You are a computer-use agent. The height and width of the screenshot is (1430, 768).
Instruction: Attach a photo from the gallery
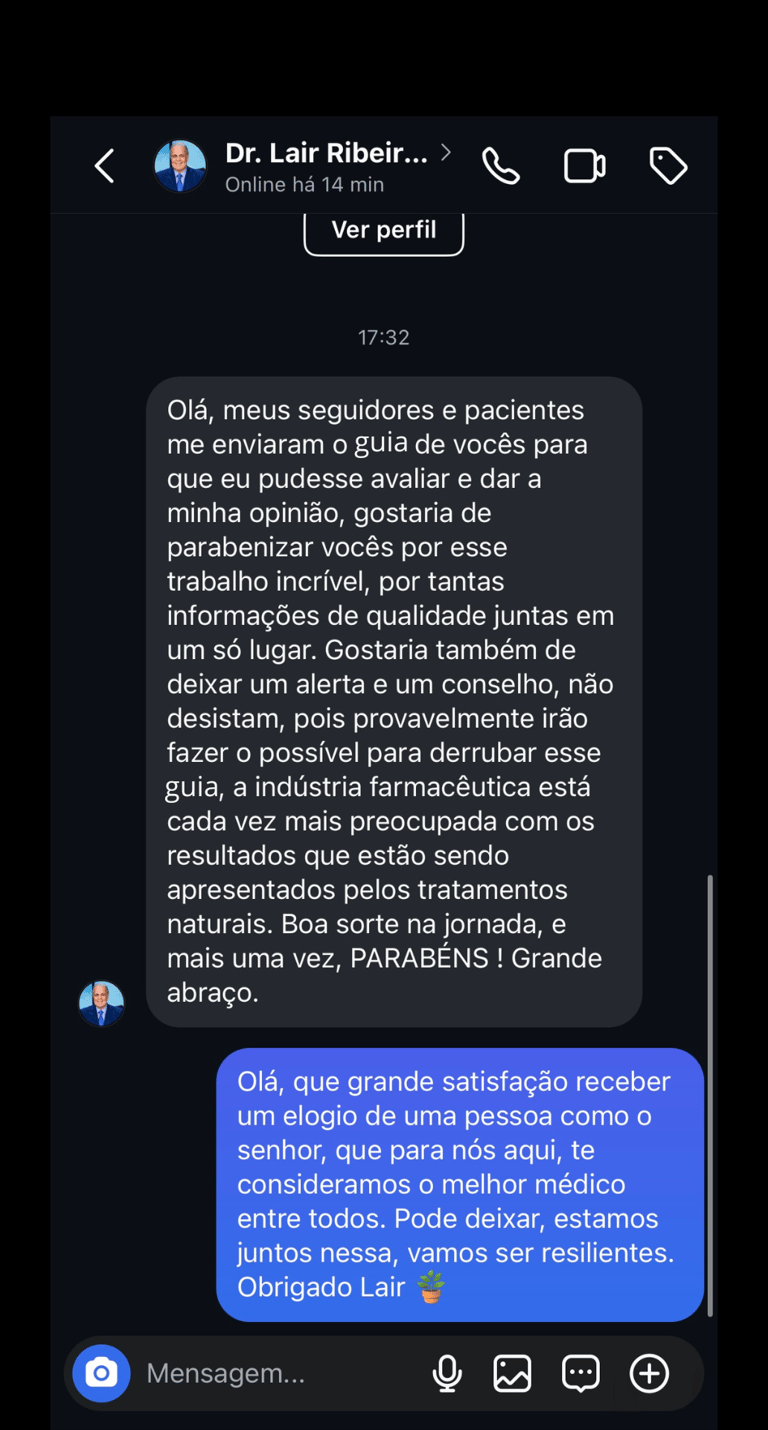(513, 1373)
